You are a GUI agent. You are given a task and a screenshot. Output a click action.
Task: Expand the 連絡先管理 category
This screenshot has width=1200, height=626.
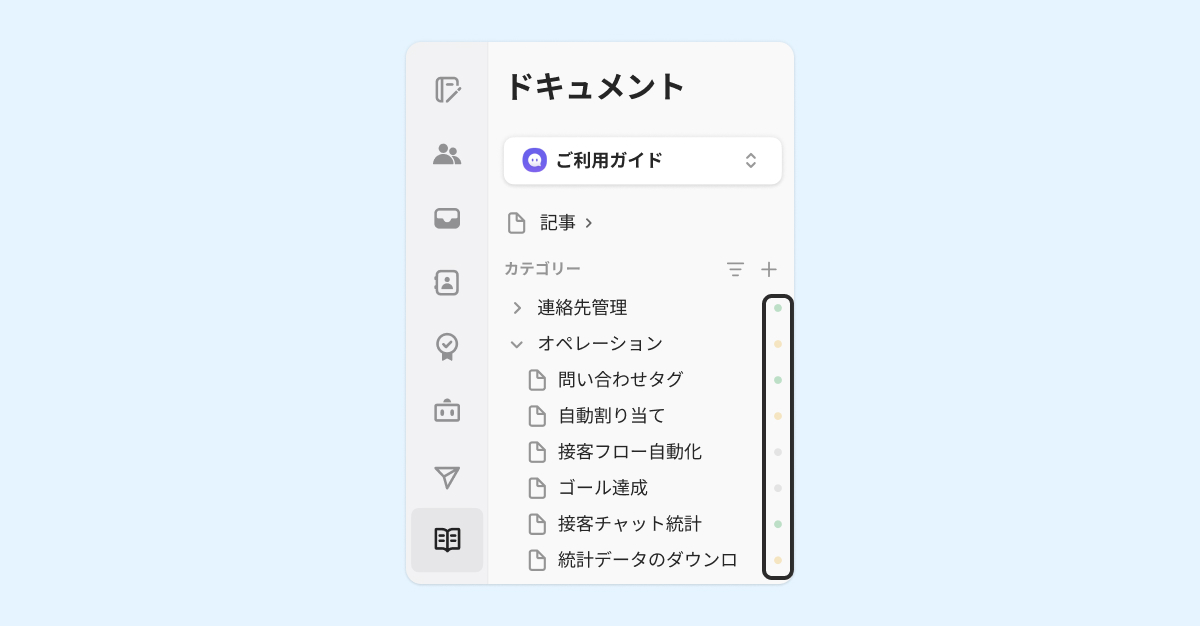click(517, 308)
